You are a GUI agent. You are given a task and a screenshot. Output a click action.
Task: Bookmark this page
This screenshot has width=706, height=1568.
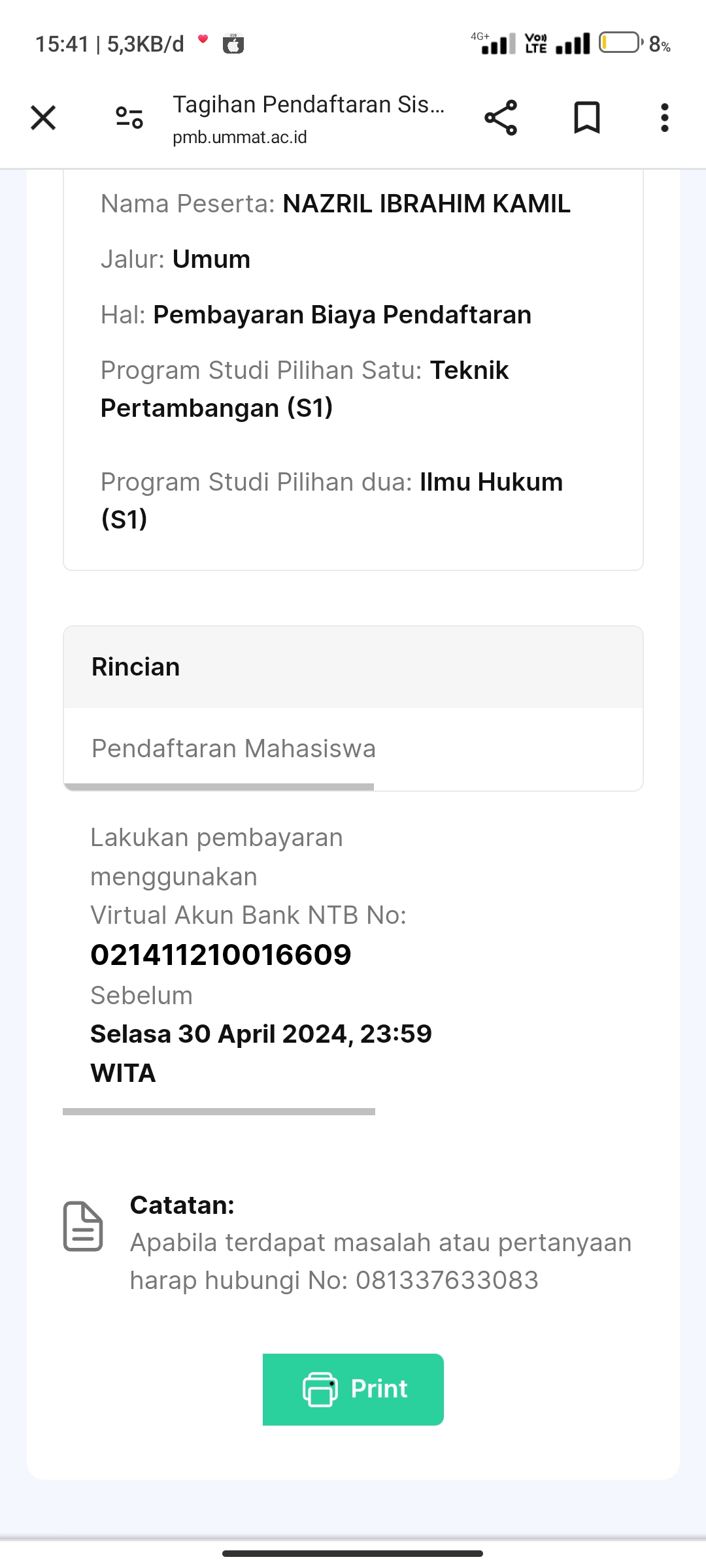coord(586,118)
